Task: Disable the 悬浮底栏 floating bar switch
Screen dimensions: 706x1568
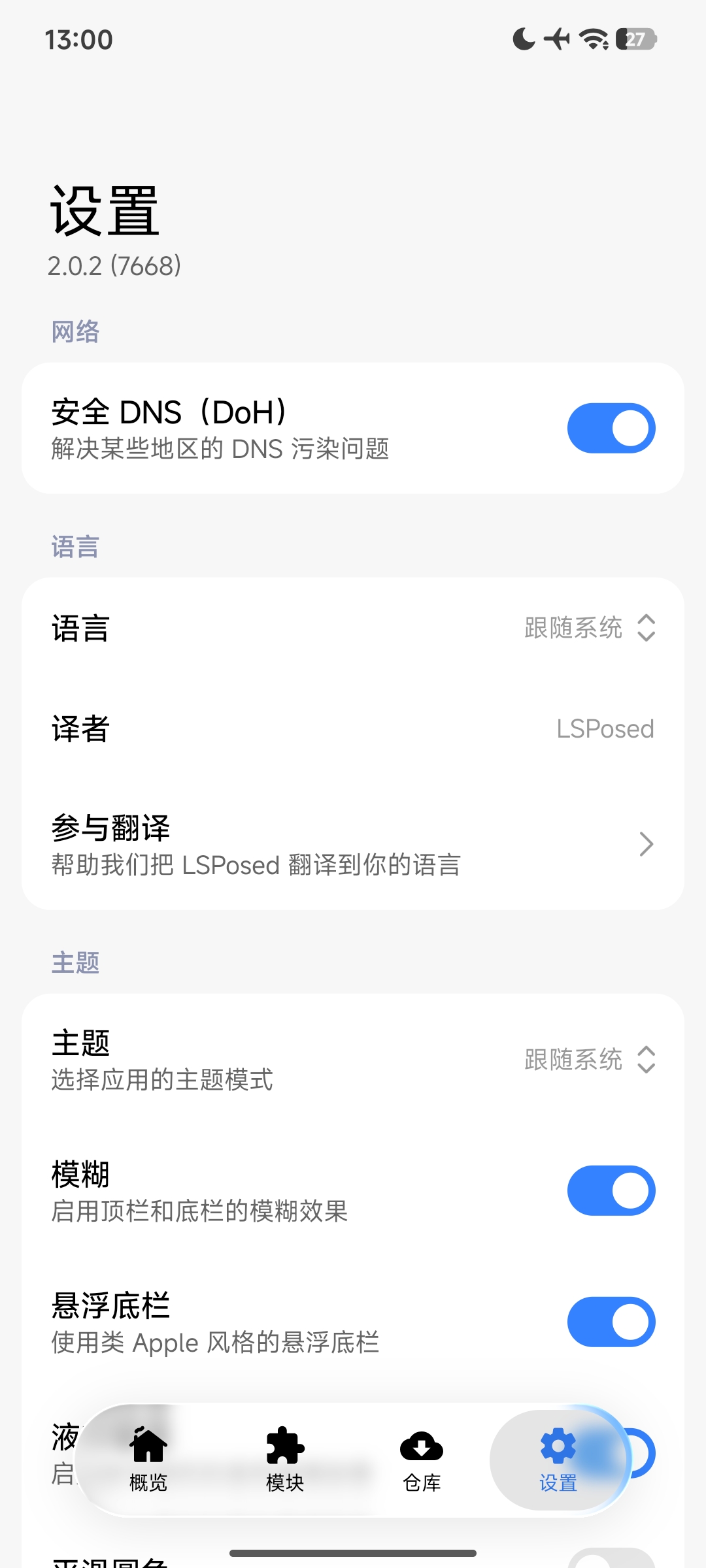Action: click(x=611, y=1322)
